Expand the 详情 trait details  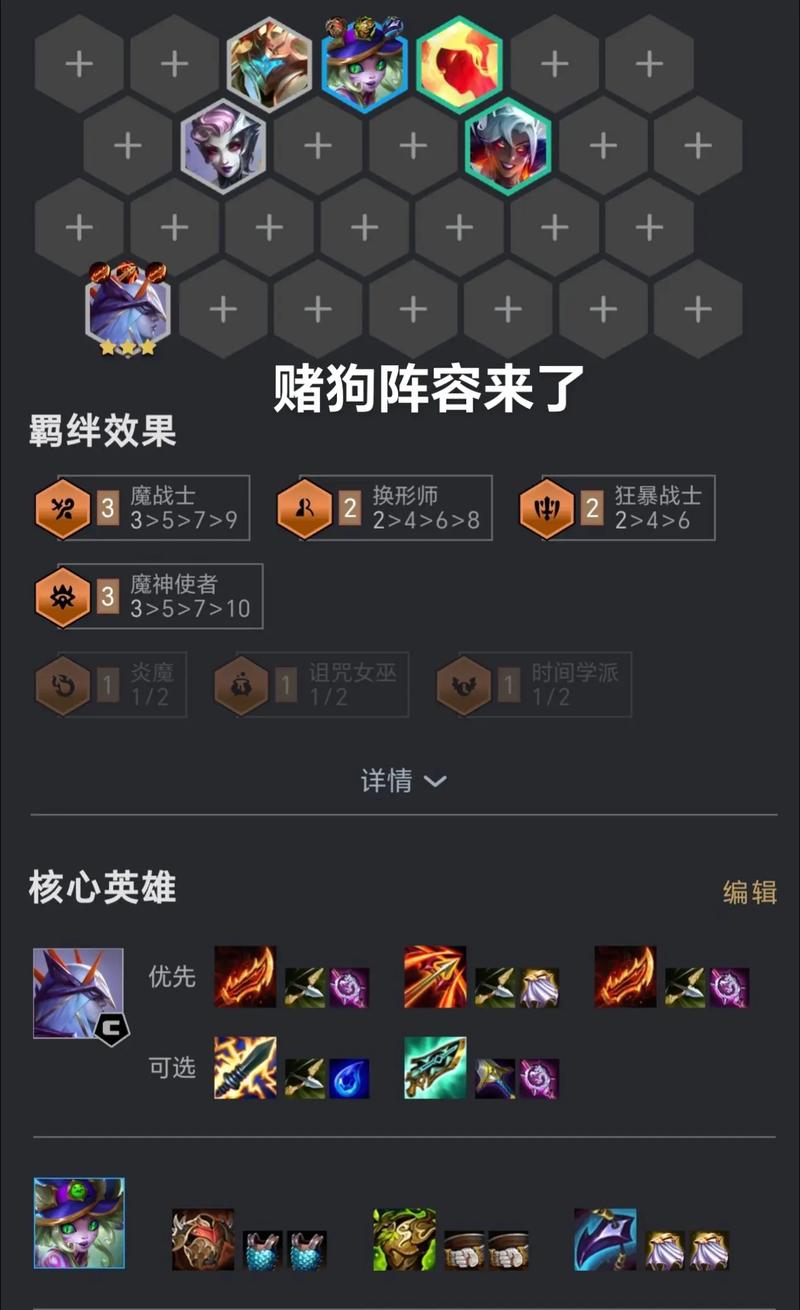[x=403, y=781]
